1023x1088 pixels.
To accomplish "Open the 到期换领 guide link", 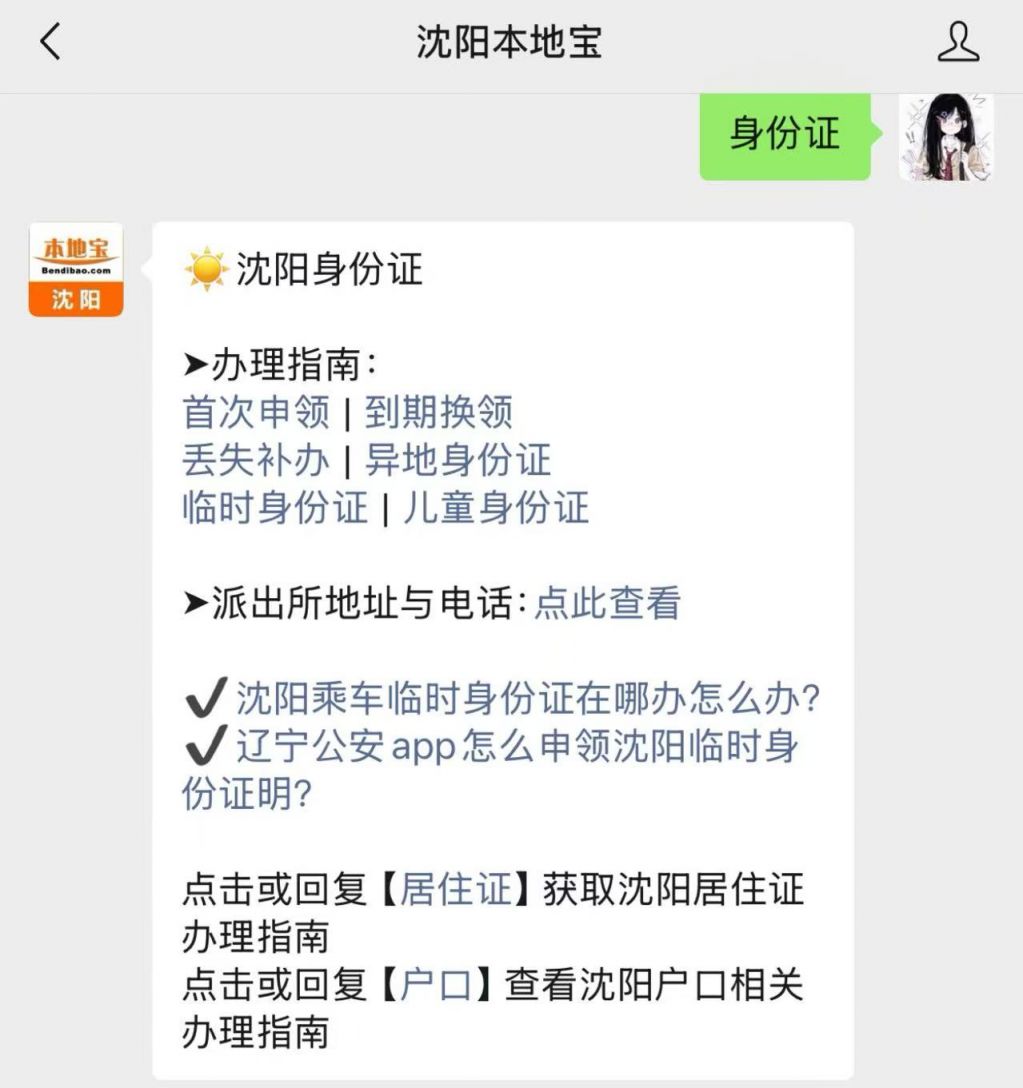I will coord(438,412).
